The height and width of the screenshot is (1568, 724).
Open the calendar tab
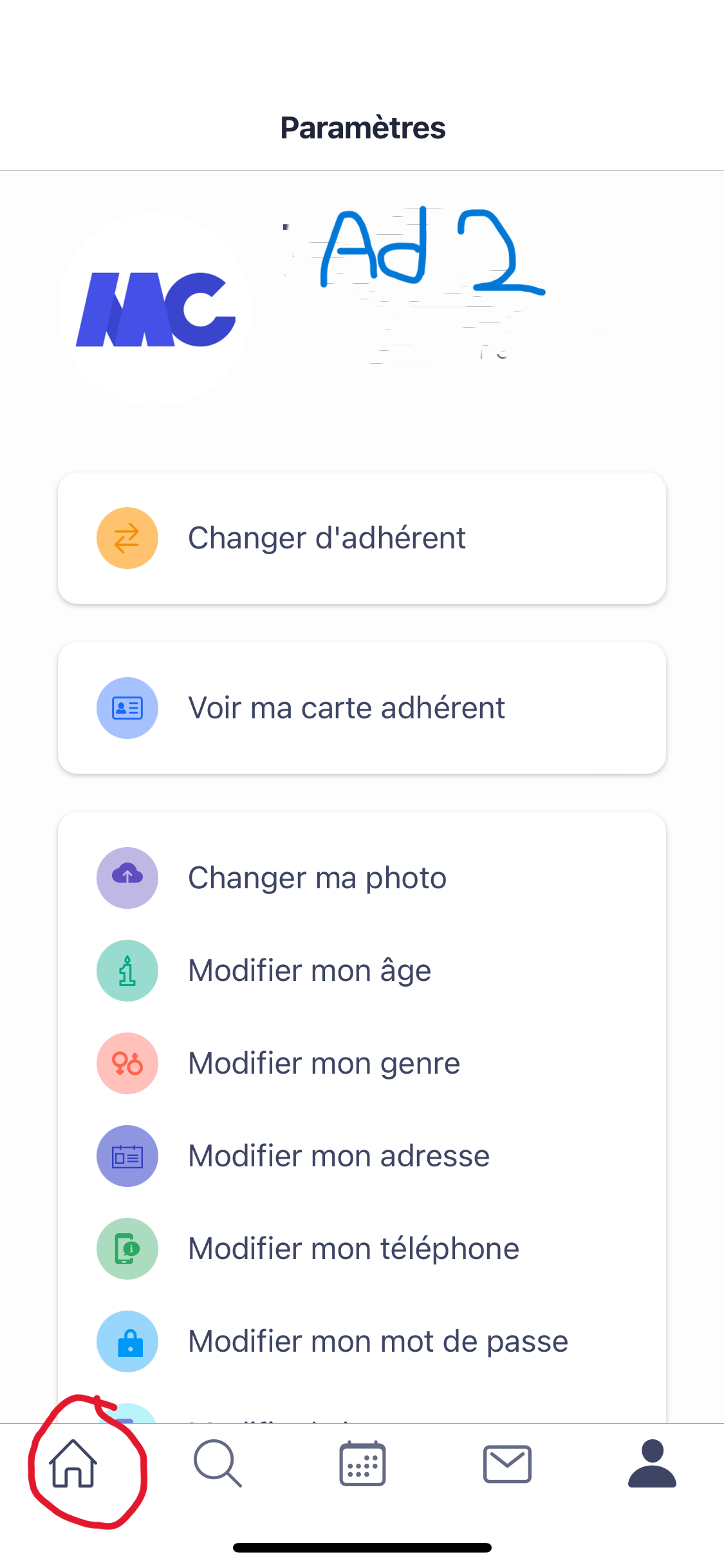click(x=362, y=1464)
